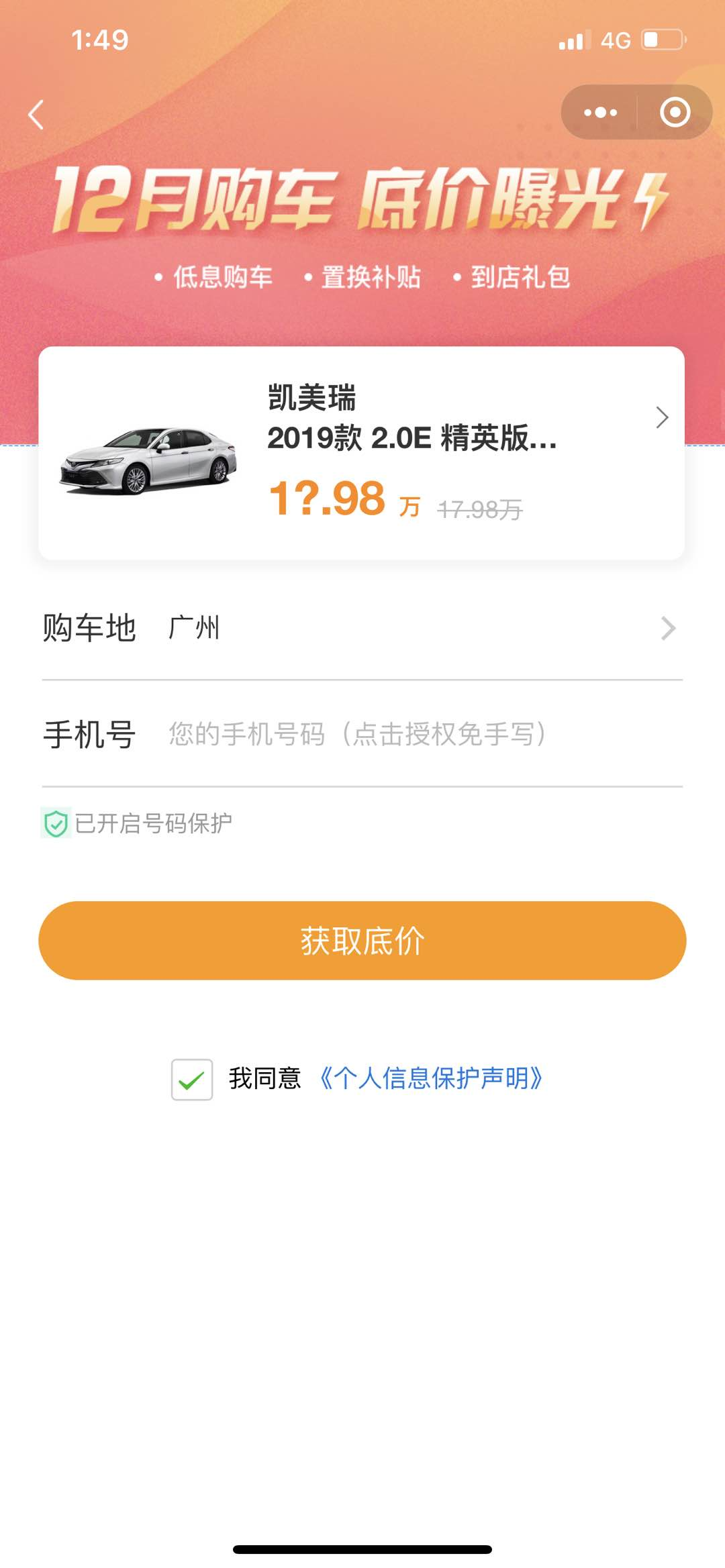Open the 《个人信息保护声明》 link

tap(431, 1078)
